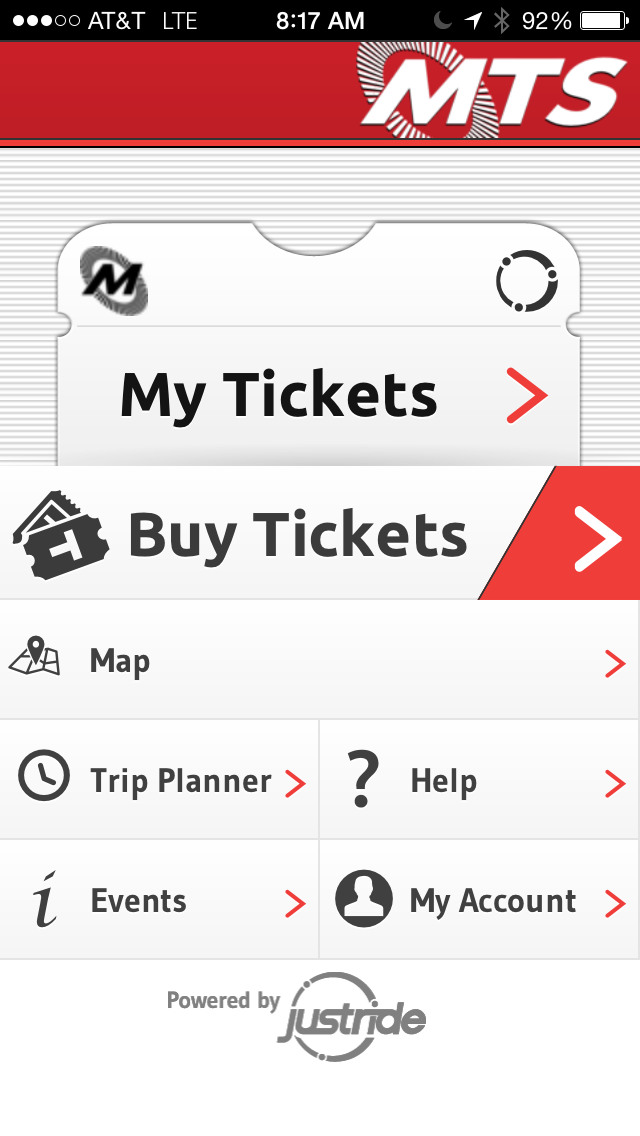Open My Tickets
Image resolution: width=640 pixels, height=1136 pixels.
click(x=319, y=395)
